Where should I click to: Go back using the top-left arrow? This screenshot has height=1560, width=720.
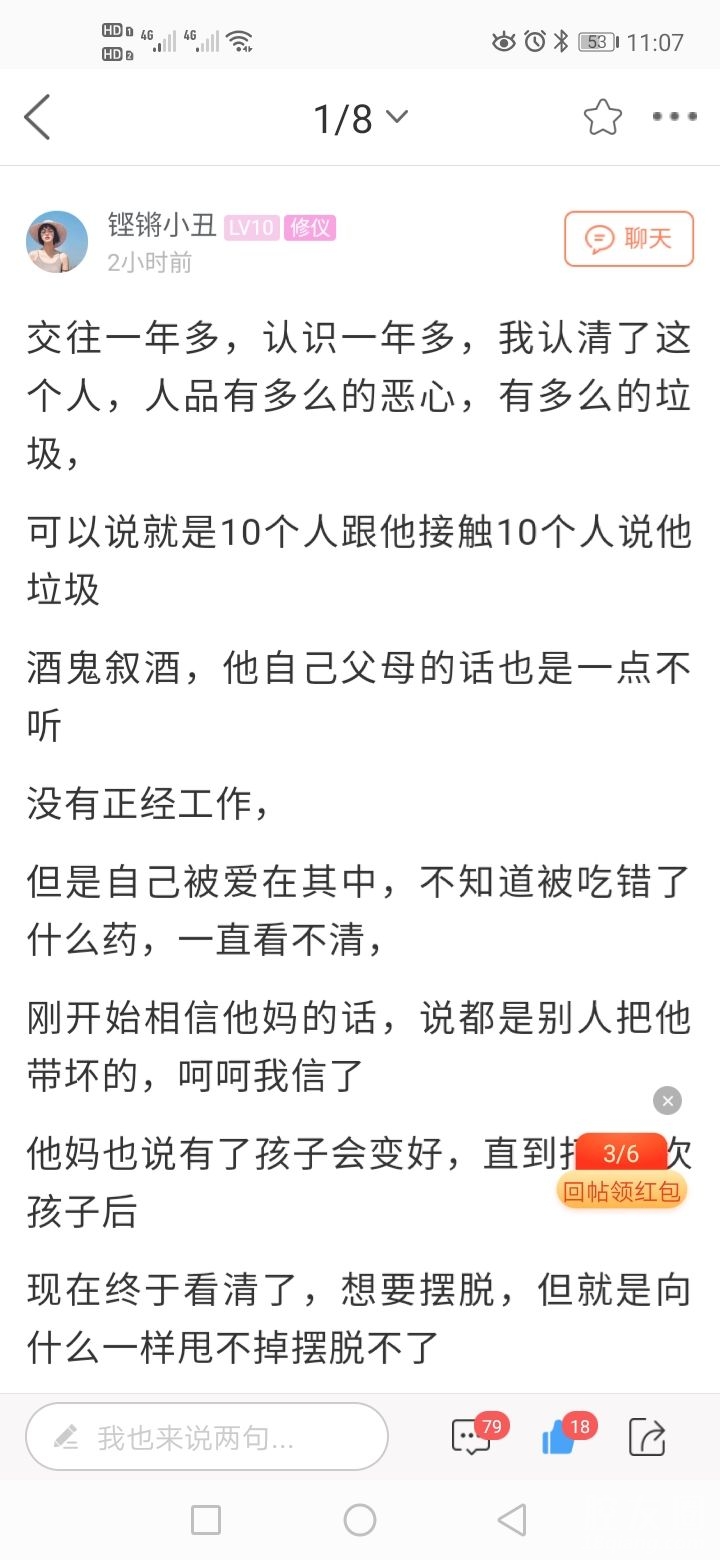[x=38, y=118]
